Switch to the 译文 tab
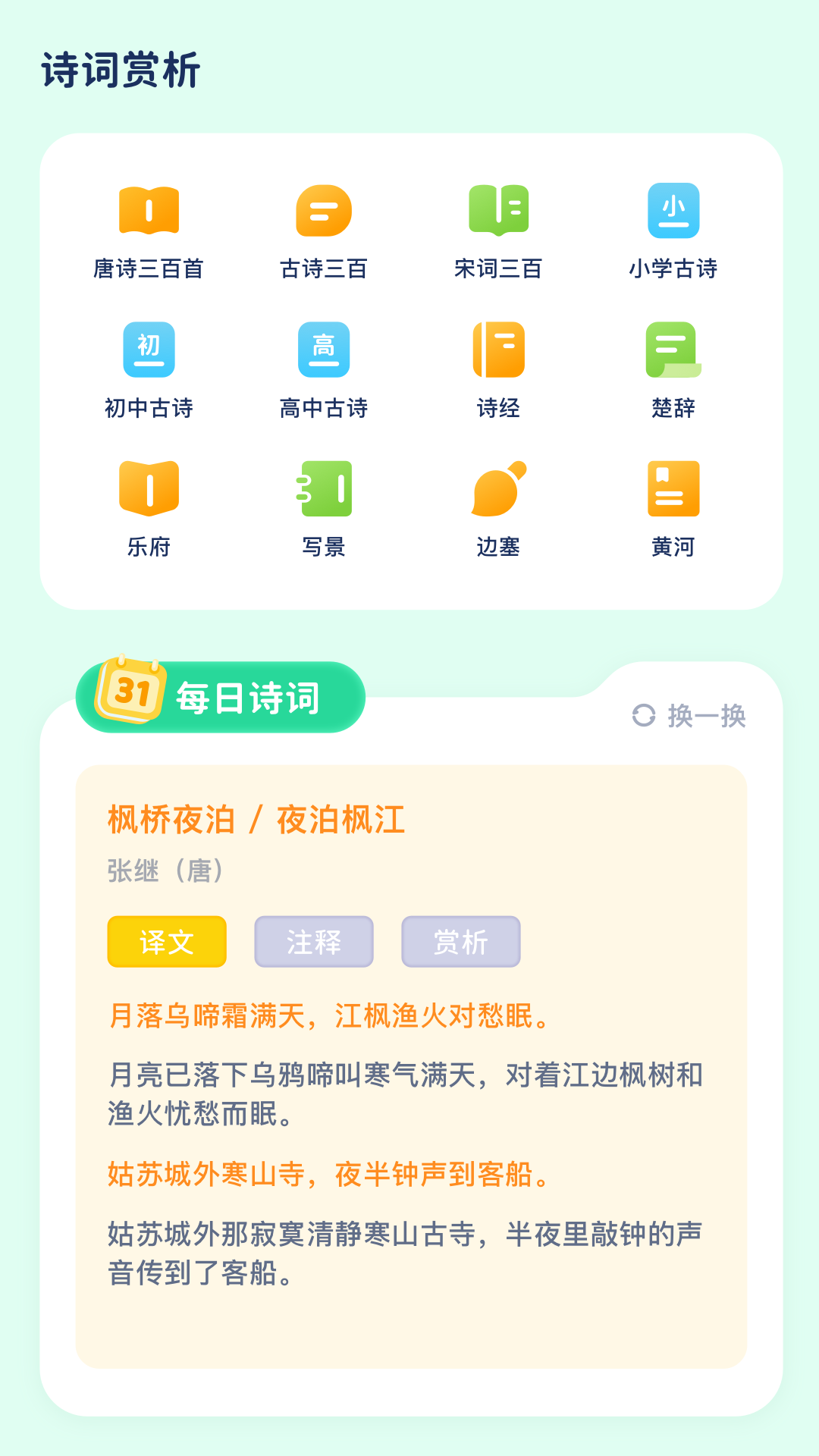This screenshot has height=1456, width=819. pyautogui.click(x=166, y=941)
